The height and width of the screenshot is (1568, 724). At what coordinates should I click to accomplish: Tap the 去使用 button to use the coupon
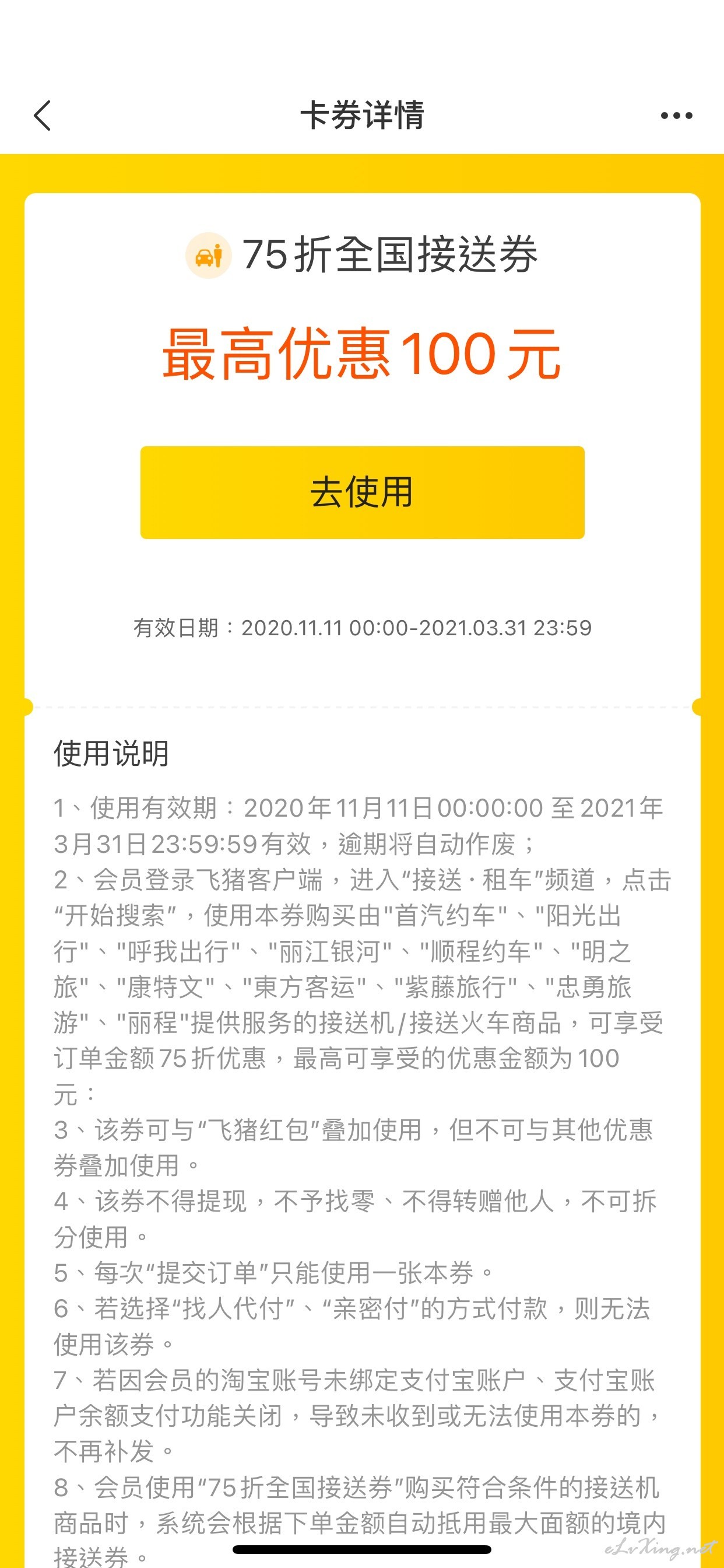click(x=362, y=492)
